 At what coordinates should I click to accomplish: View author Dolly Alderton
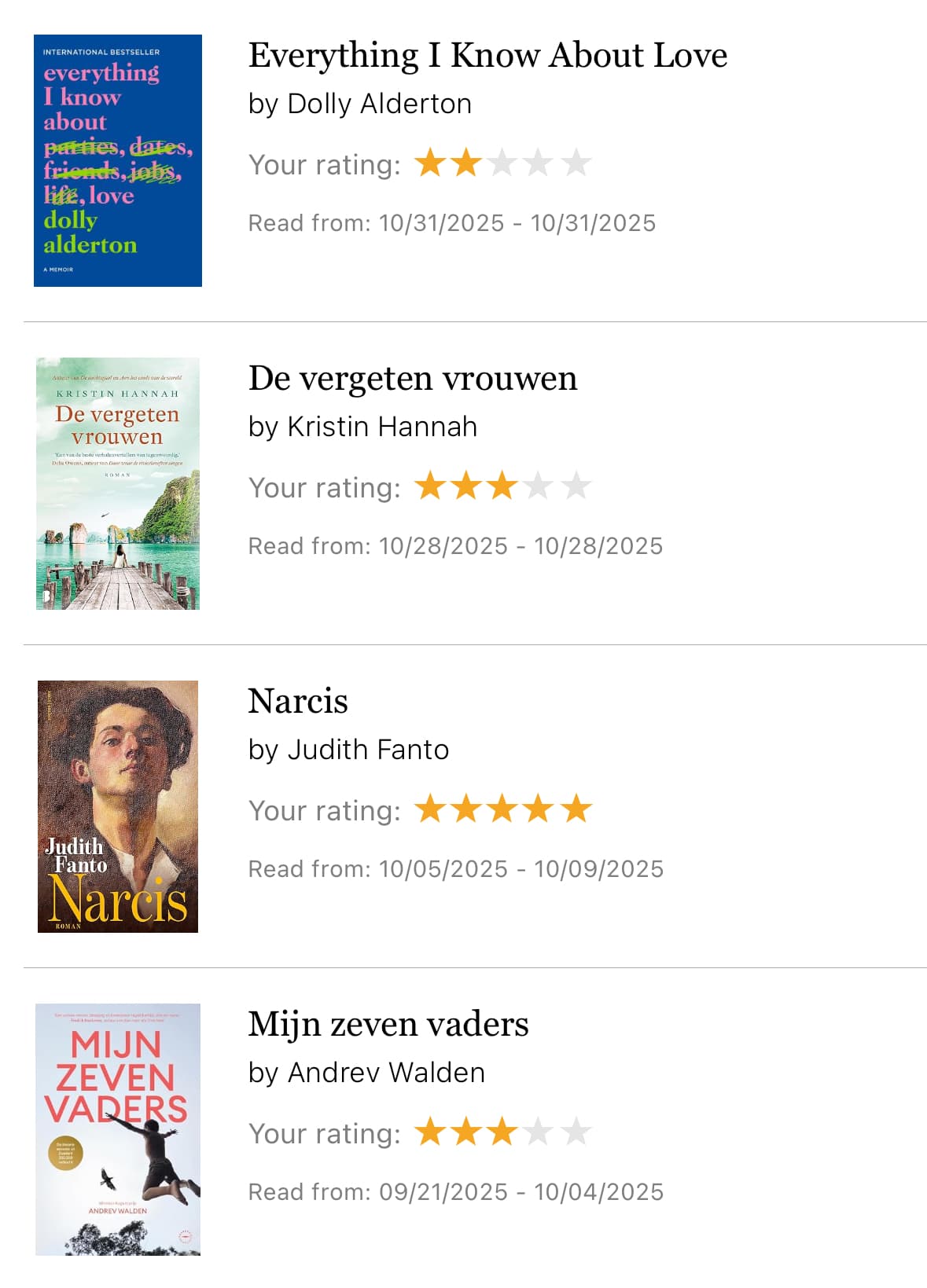380,104
